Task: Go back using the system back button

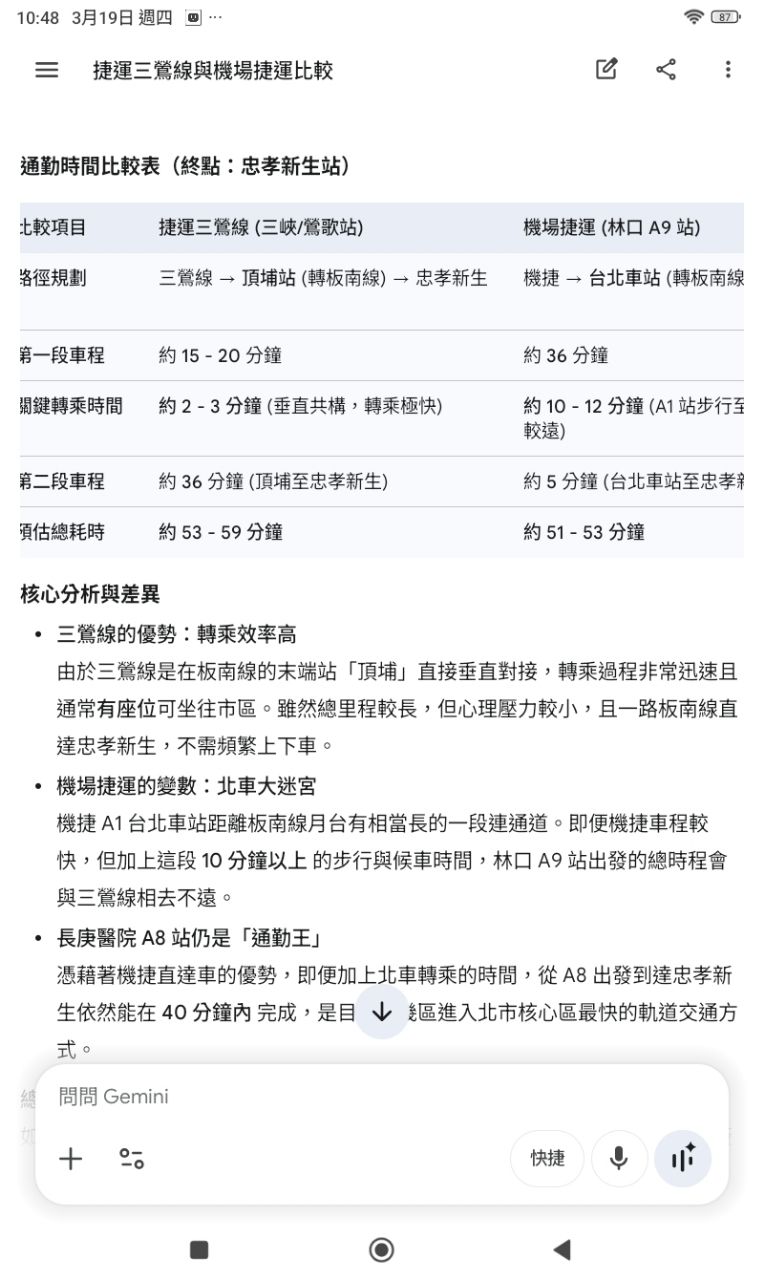Action: tap(562, 1249)
